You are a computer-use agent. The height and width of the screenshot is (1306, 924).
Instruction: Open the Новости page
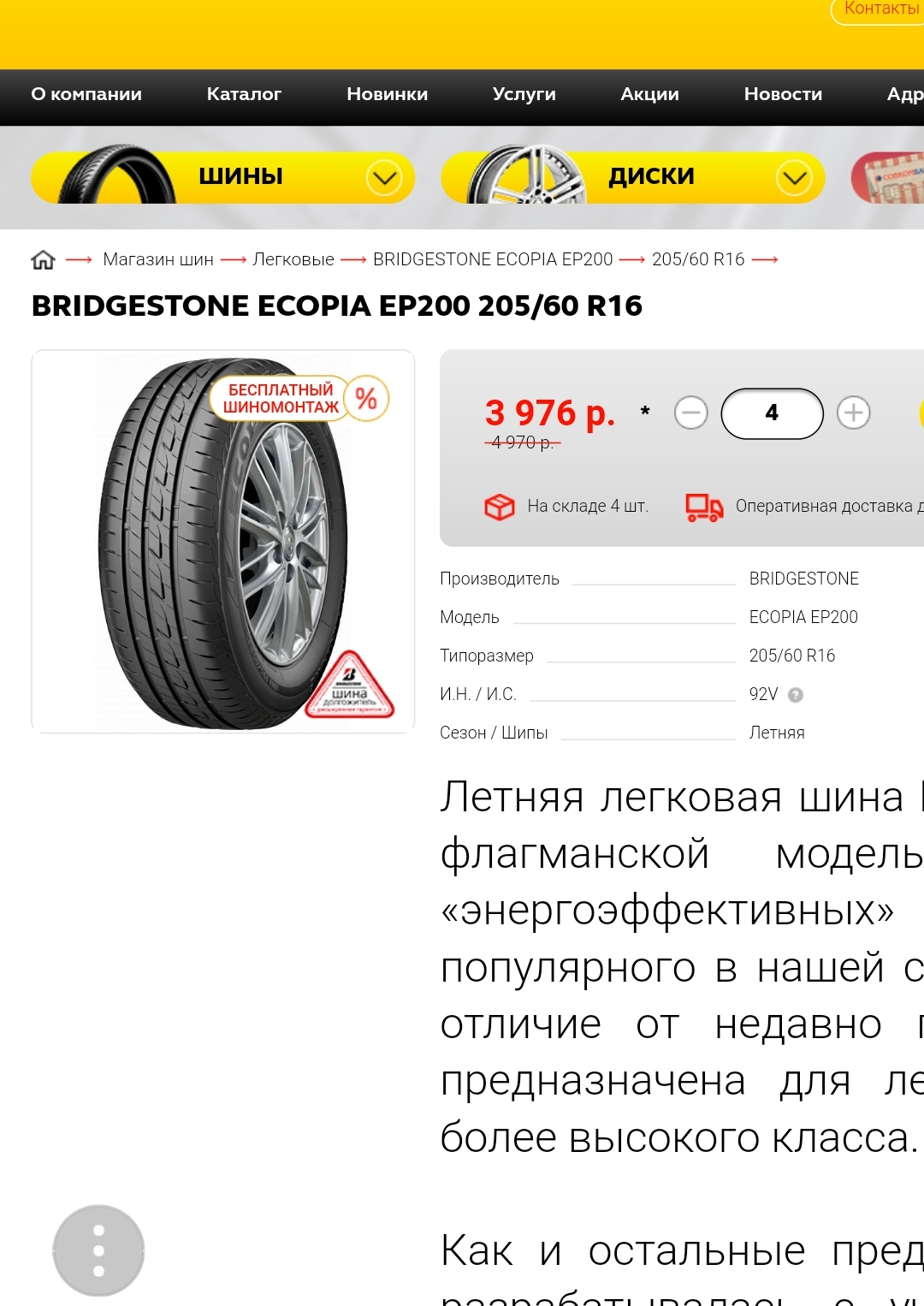[x=783, y=94]
